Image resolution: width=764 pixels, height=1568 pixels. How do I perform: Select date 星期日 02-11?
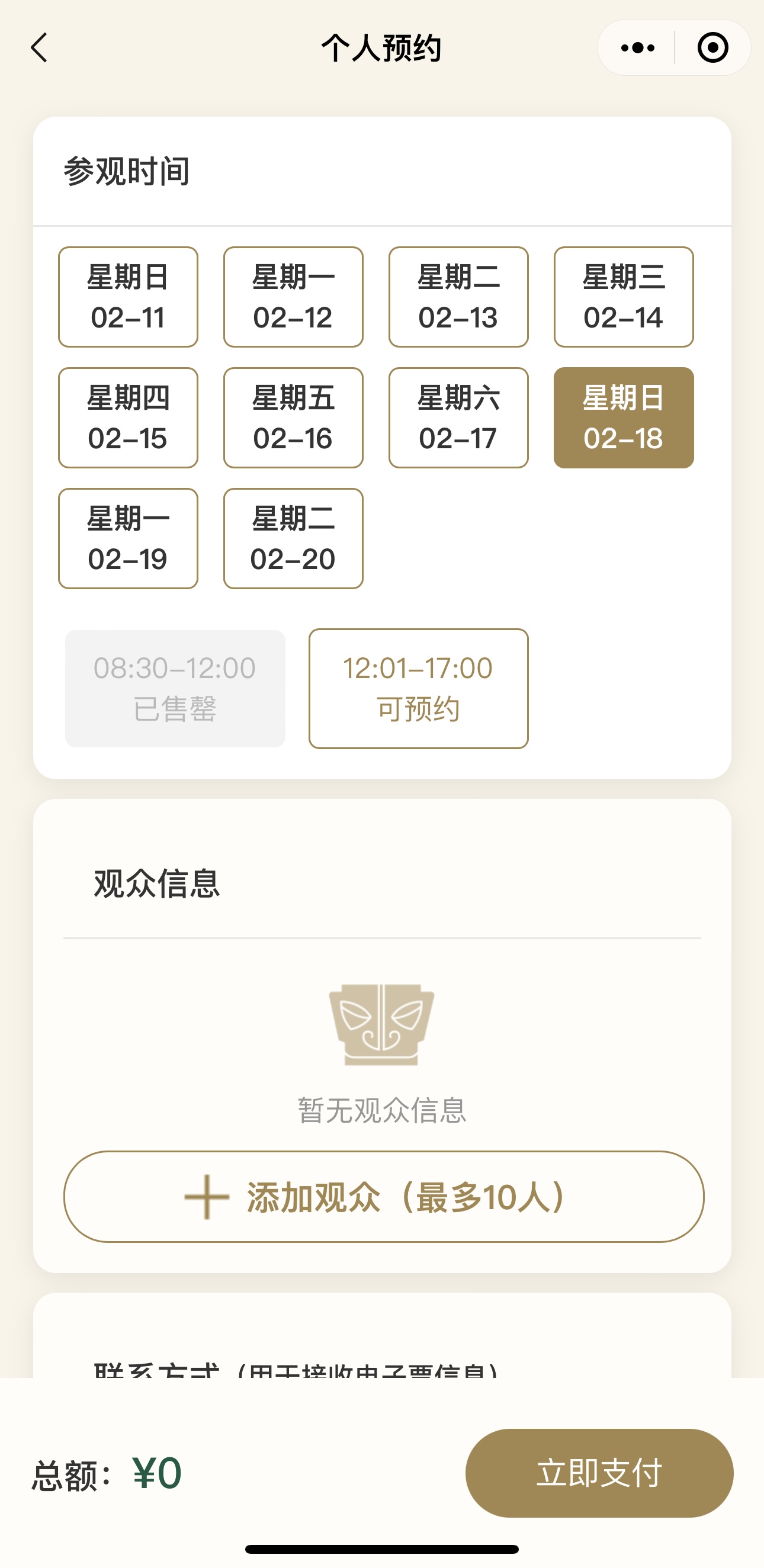(128, 297)
